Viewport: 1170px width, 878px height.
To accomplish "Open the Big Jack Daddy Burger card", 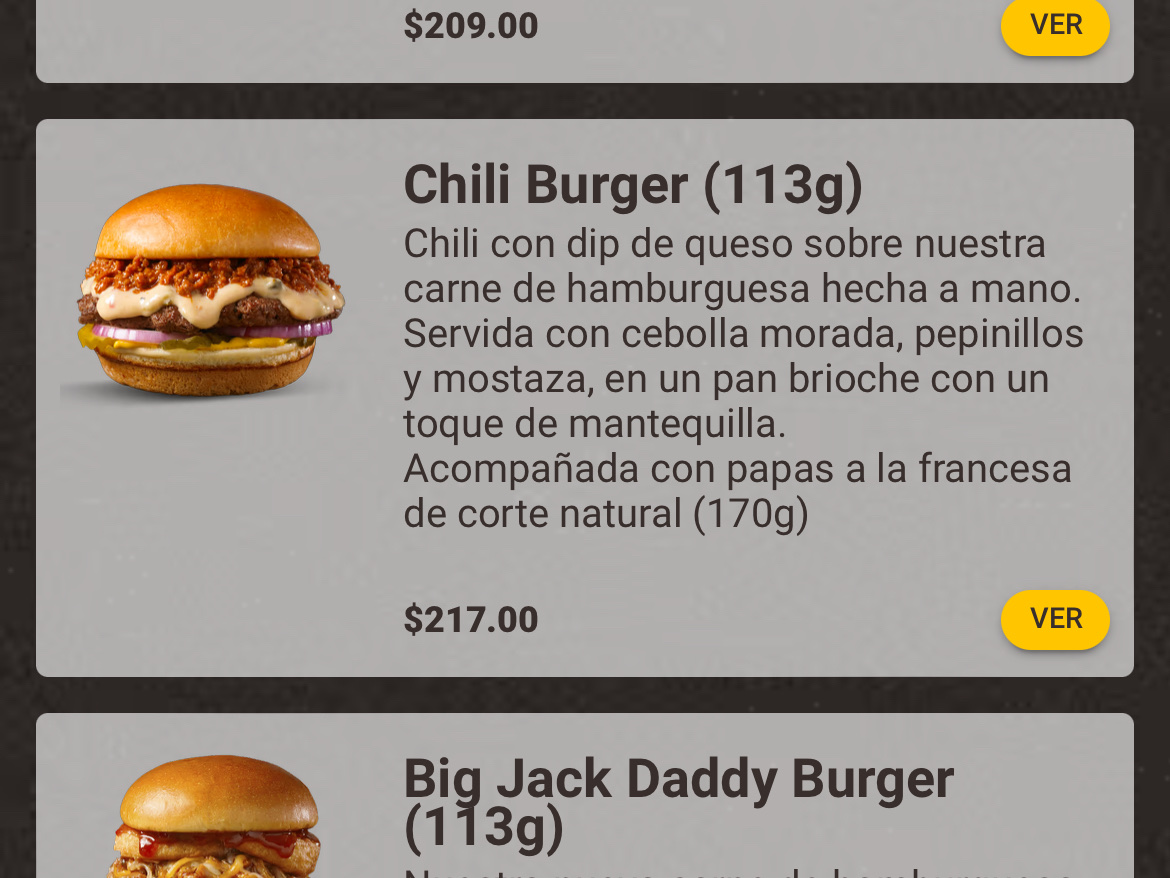I will (x=678, y=800).
